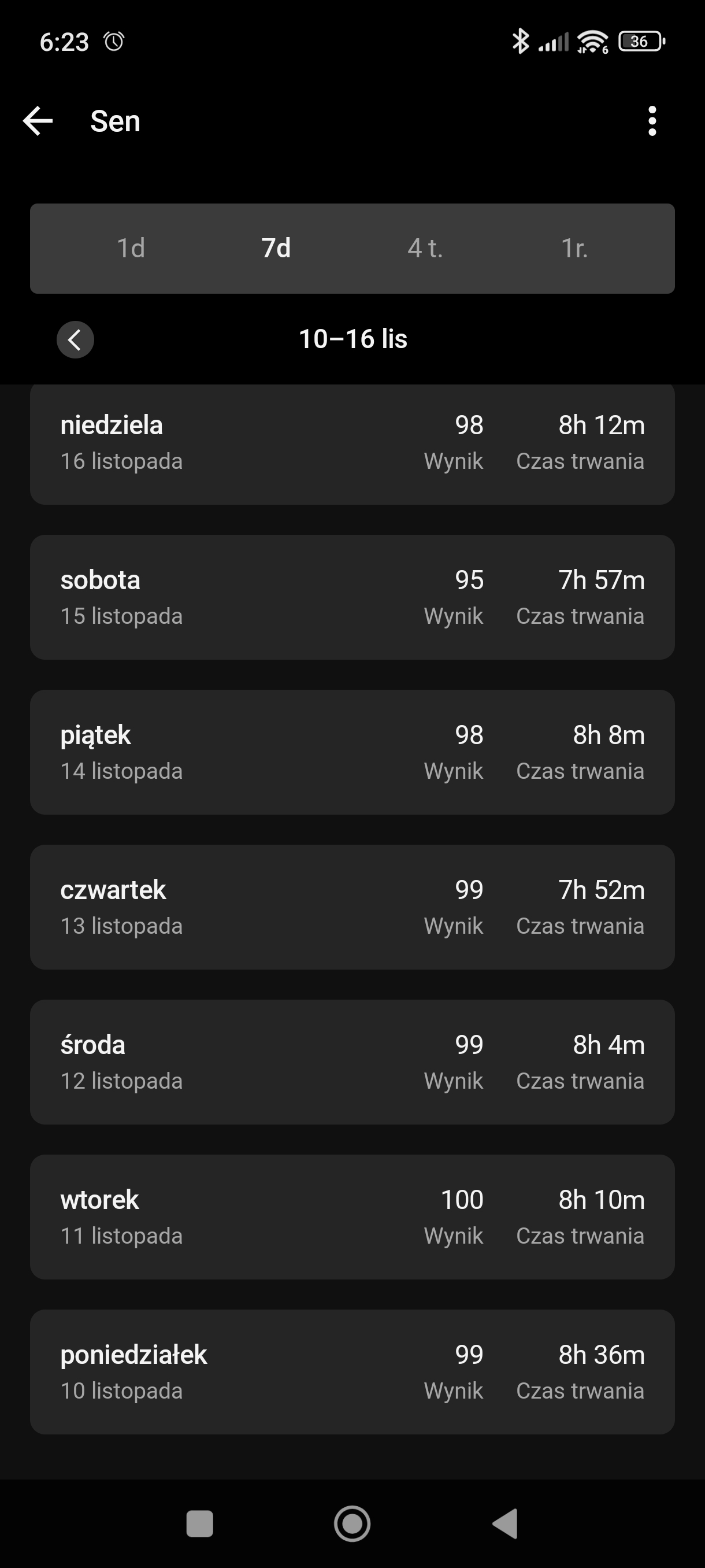Switch to the 1d view

pos(131,249)
